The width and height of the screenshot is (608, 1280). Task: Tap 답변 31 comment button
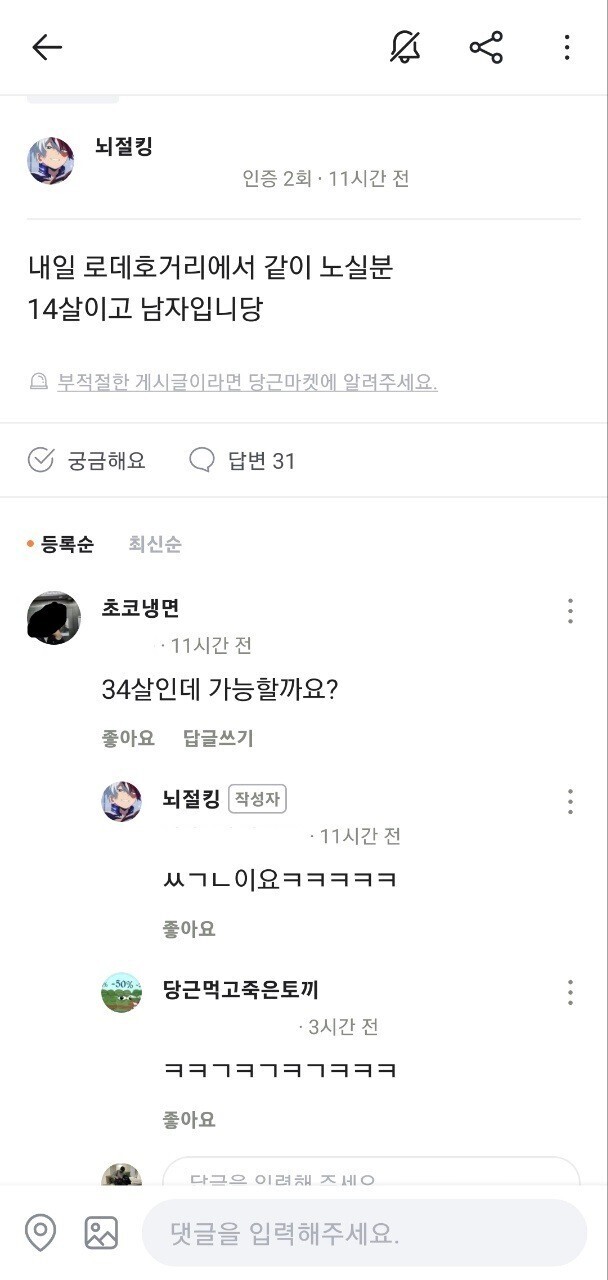pyautogui.click(x=243, y=461)
